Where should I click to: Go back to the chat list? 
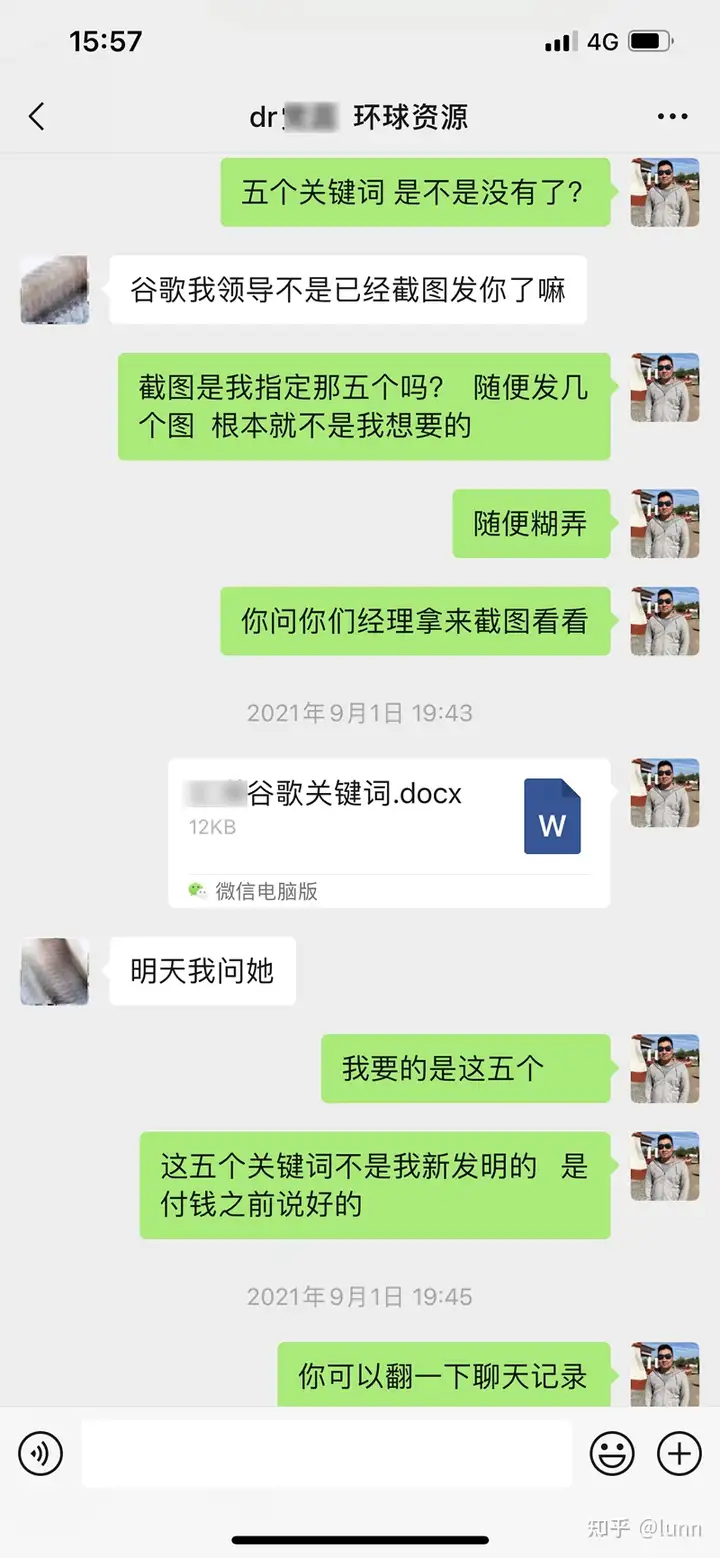37,117
